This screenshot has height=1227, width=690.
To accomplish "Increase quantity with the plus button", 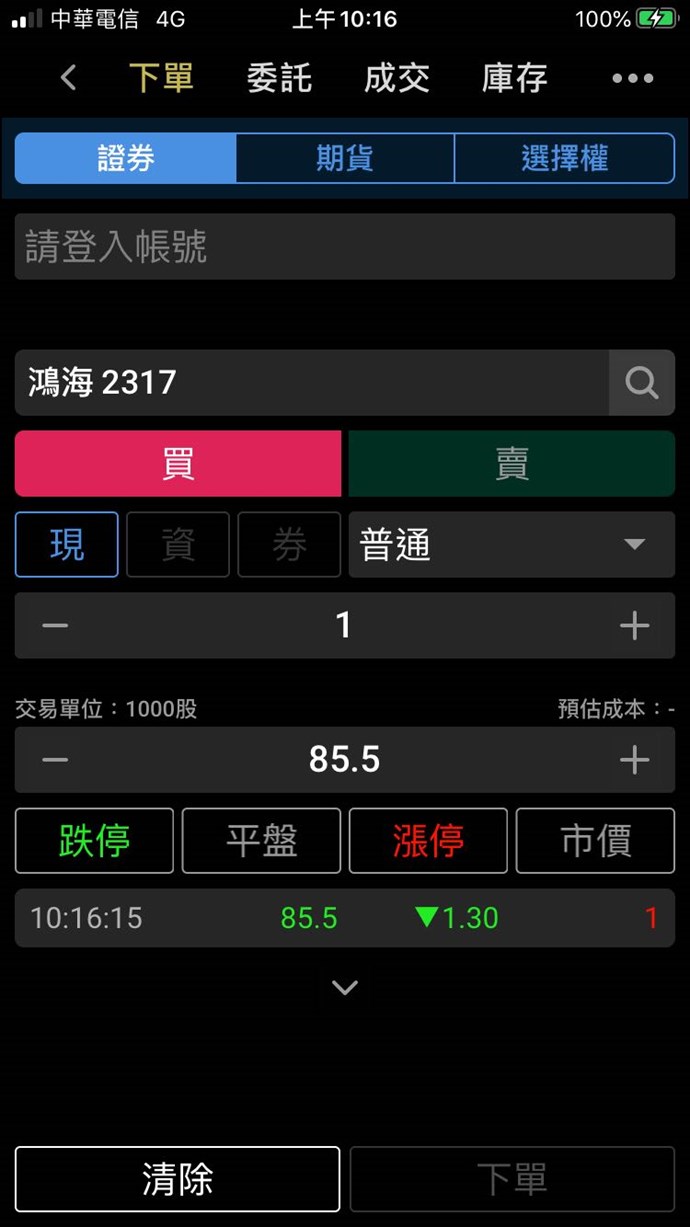I will point(634,626).
